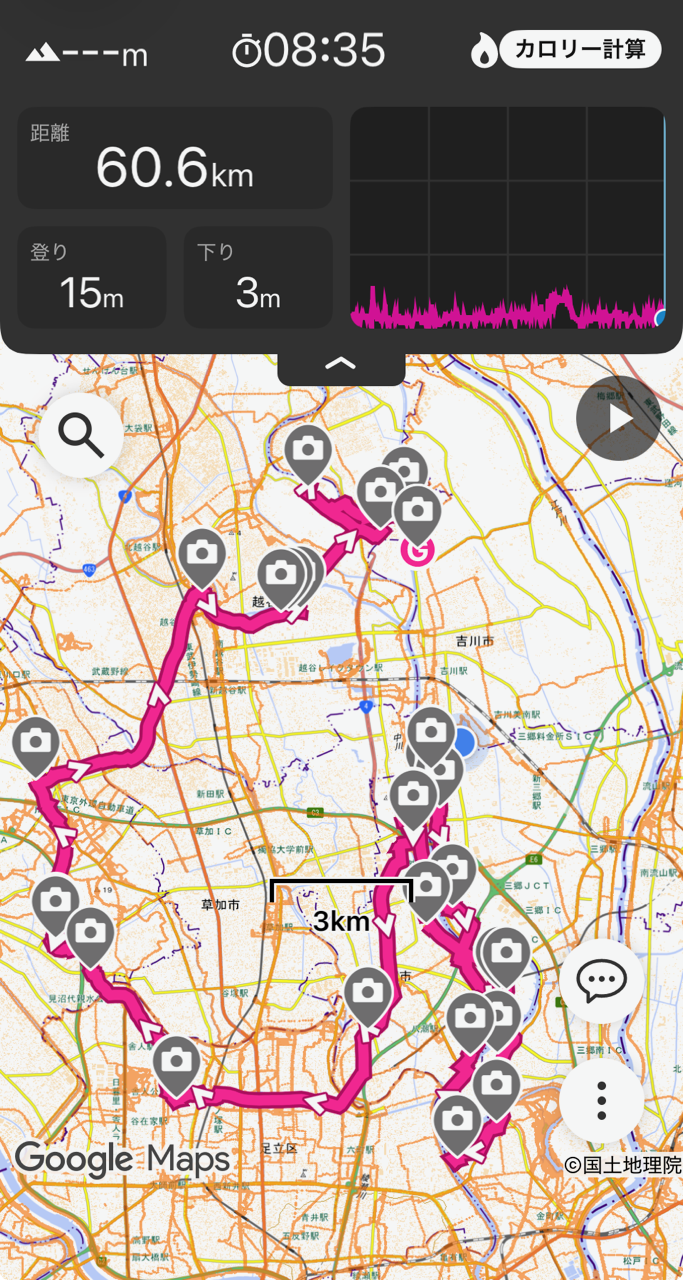Screen dimensions: 683x1280
Task: Open the elevation profile graph
Action: tap(507, 219)
